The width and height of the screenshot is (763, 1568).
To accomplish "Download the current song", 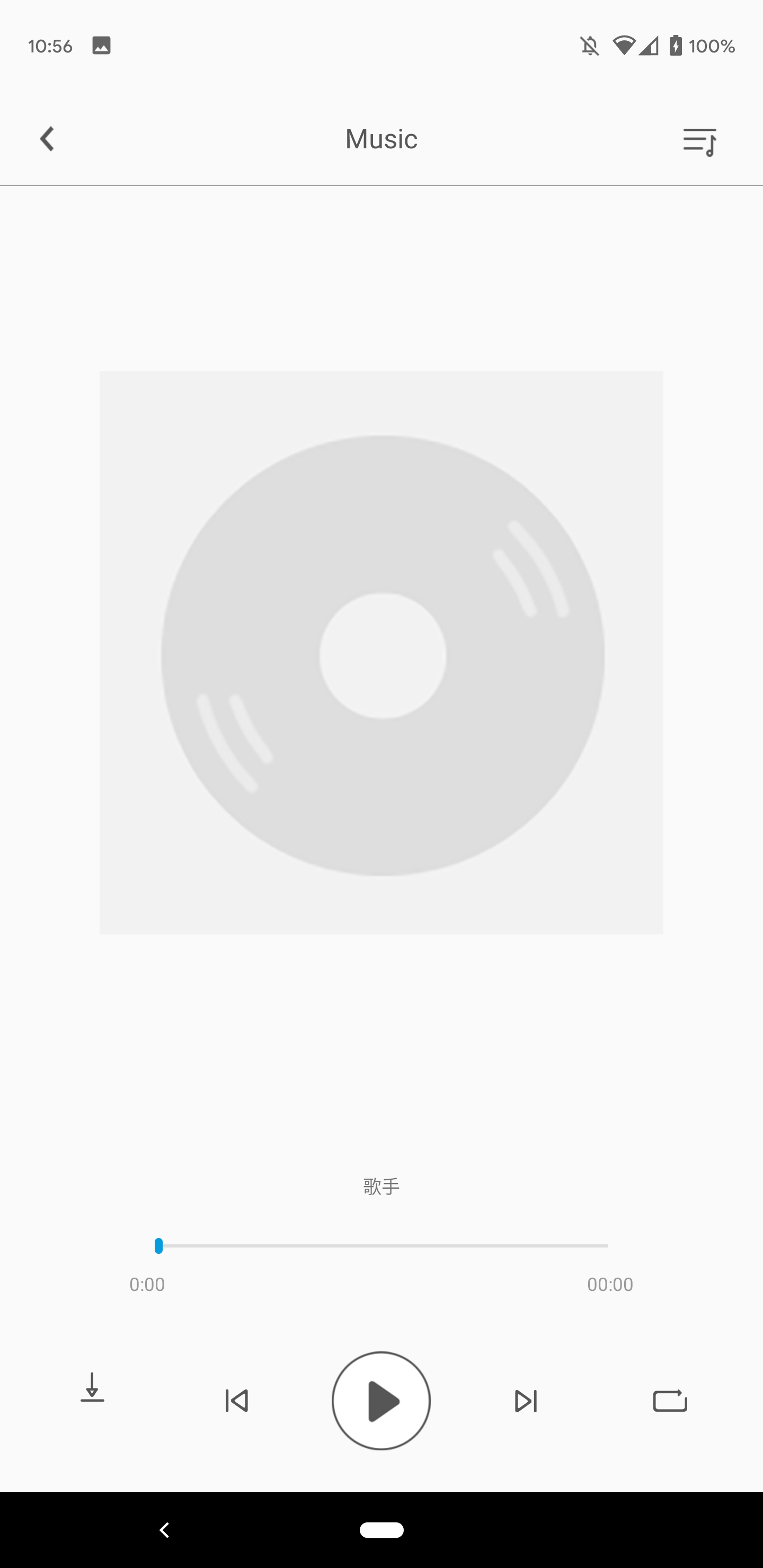I will point(93,1388).
